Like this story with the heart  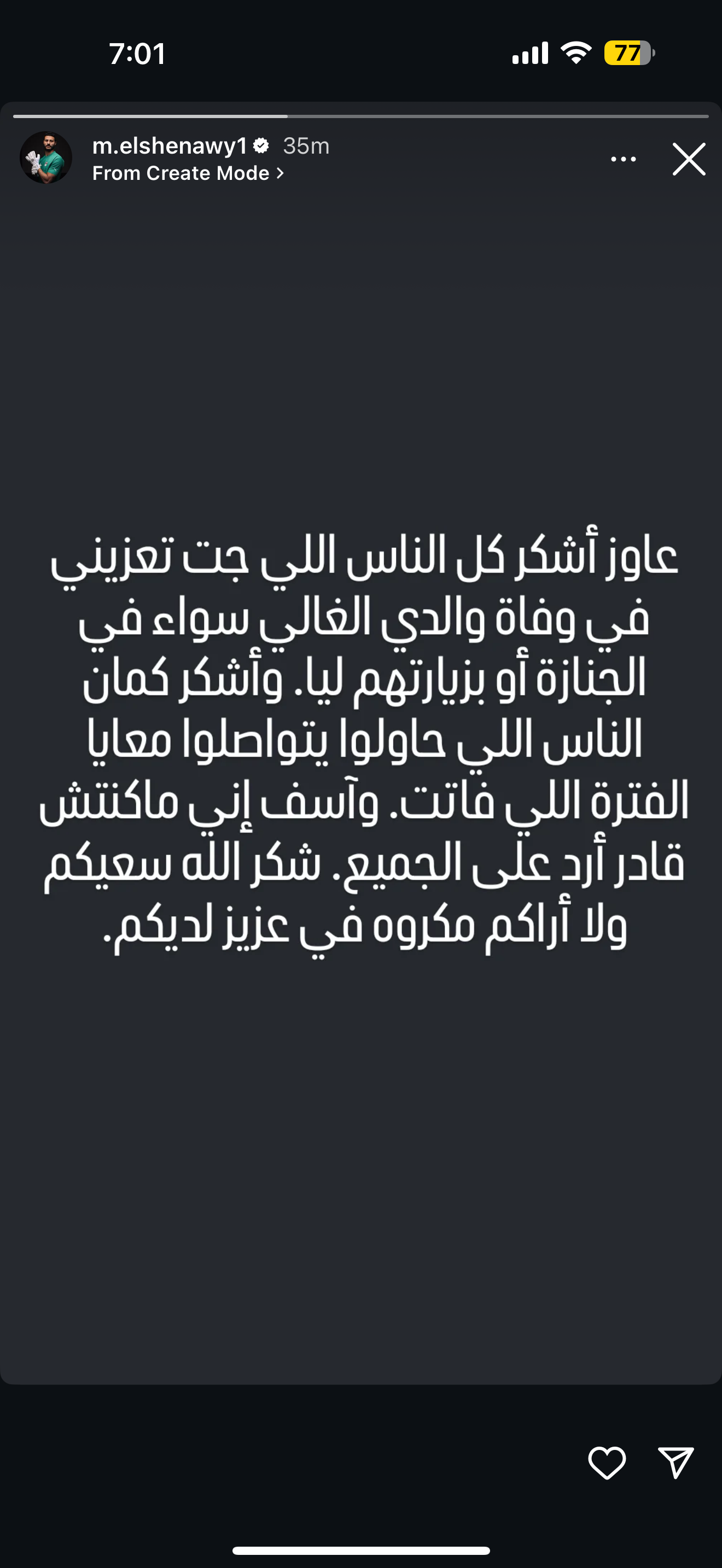[x=607, y=1462]
